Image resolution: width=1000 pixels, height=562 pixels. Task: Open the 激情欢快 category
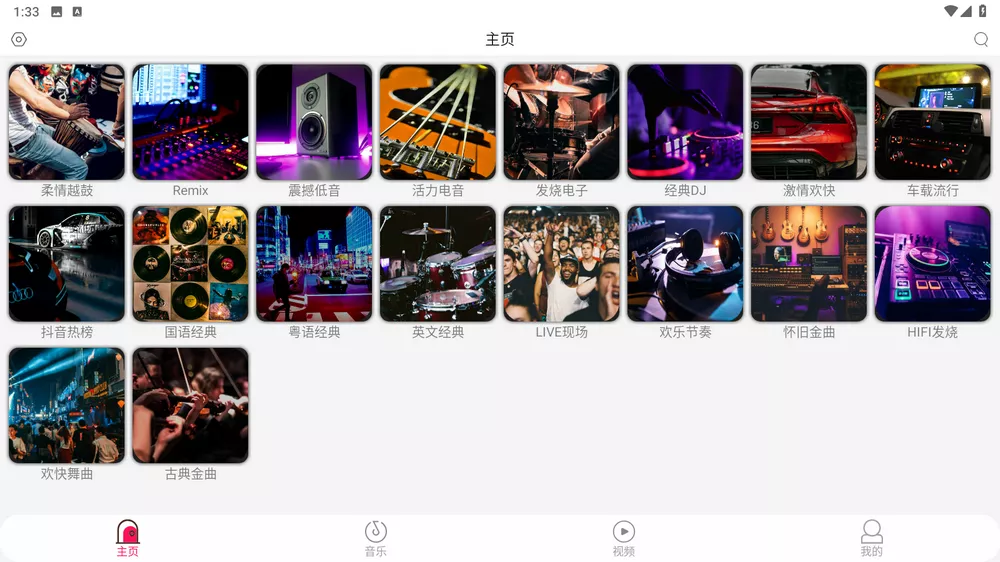809,122
